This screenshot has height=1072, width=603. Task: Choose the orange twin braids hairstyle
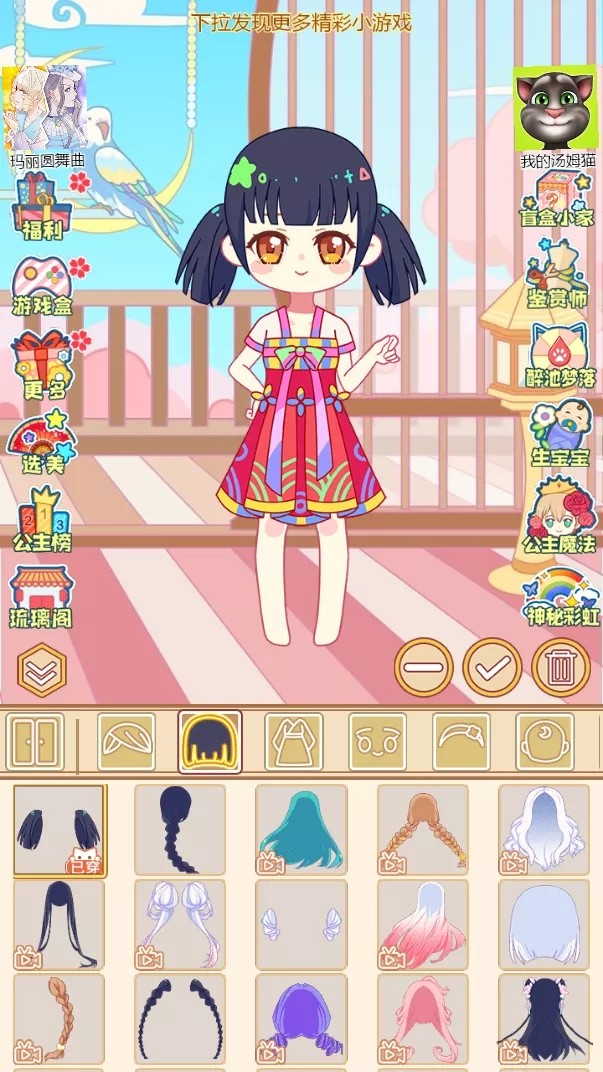click(422, 830)
